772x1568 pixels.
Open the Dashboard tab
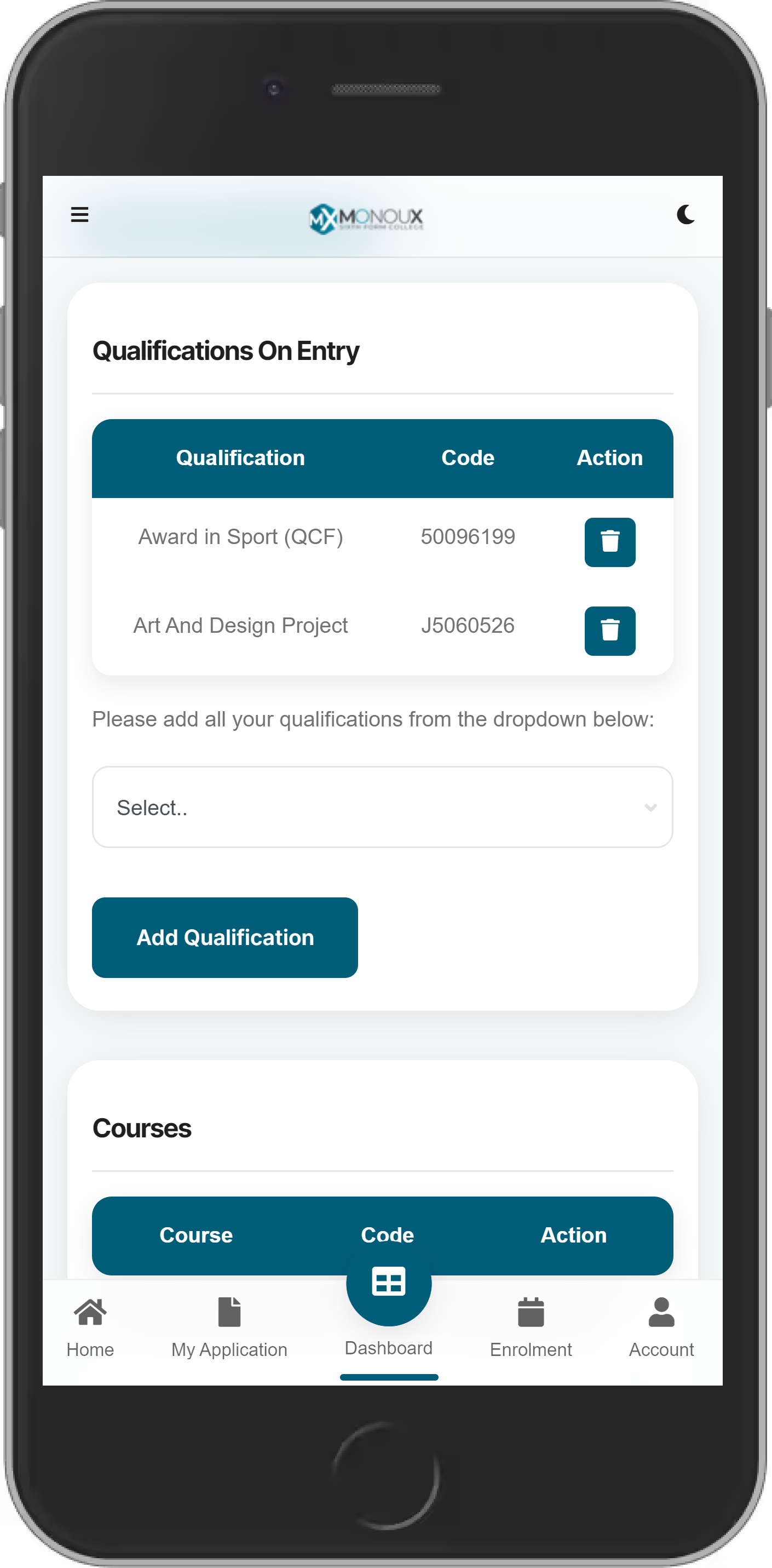(389, 1309)
